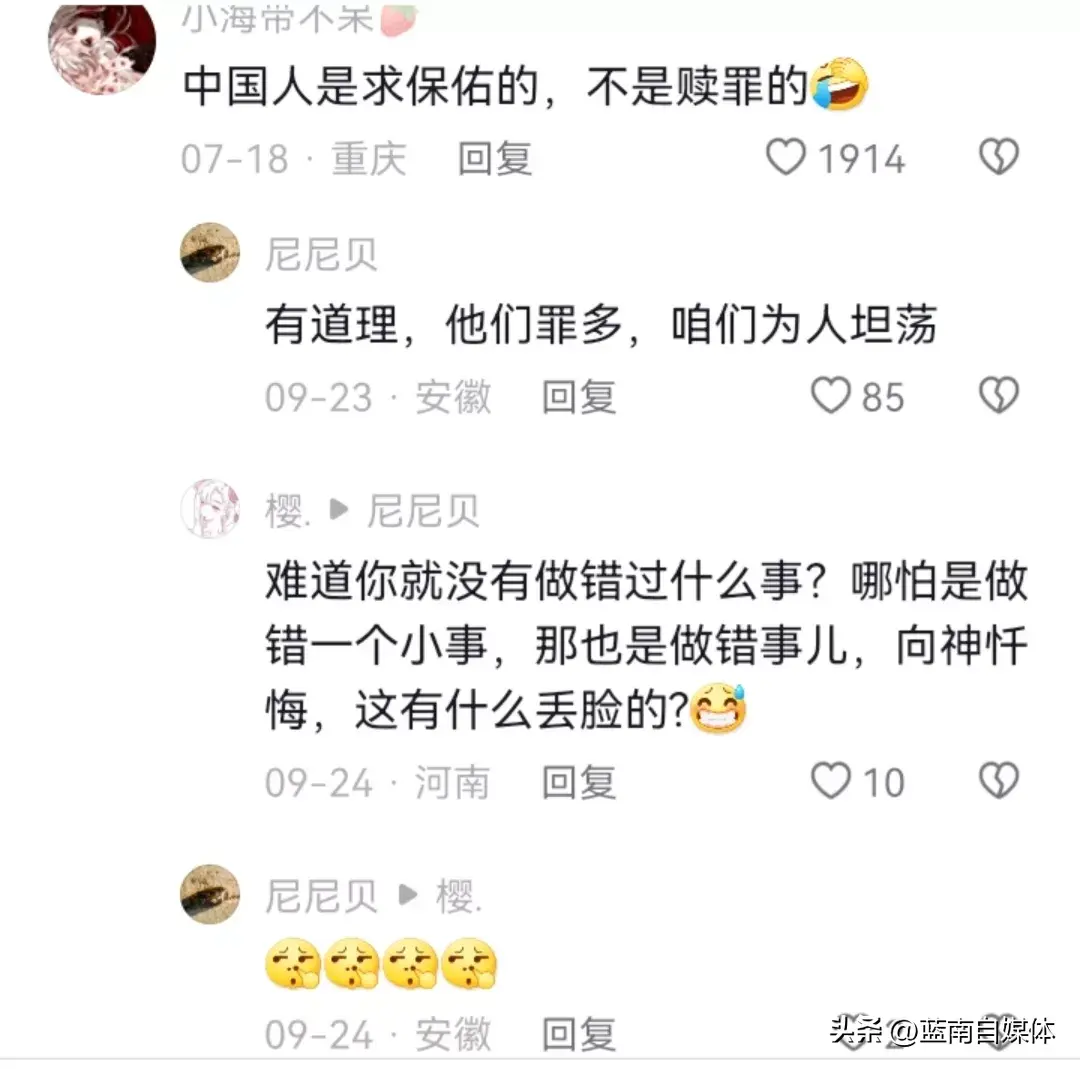The height and width of the screenshot is (1069, 1080).
Task: Reply to 尼尼贝's 09-23 安徽 comment
Action: [x=579, y=397]
